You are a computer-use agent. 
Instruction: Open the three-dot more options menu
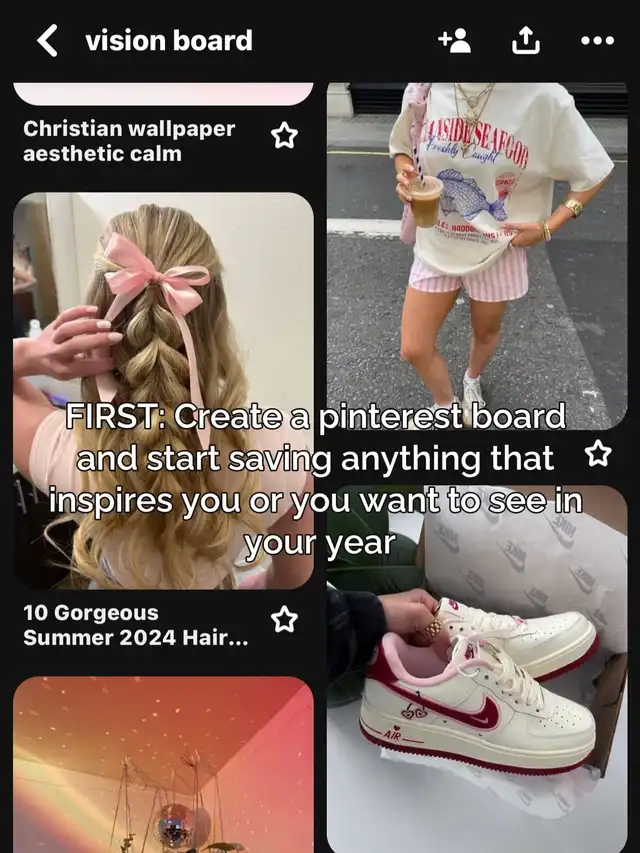pos(597,41)
